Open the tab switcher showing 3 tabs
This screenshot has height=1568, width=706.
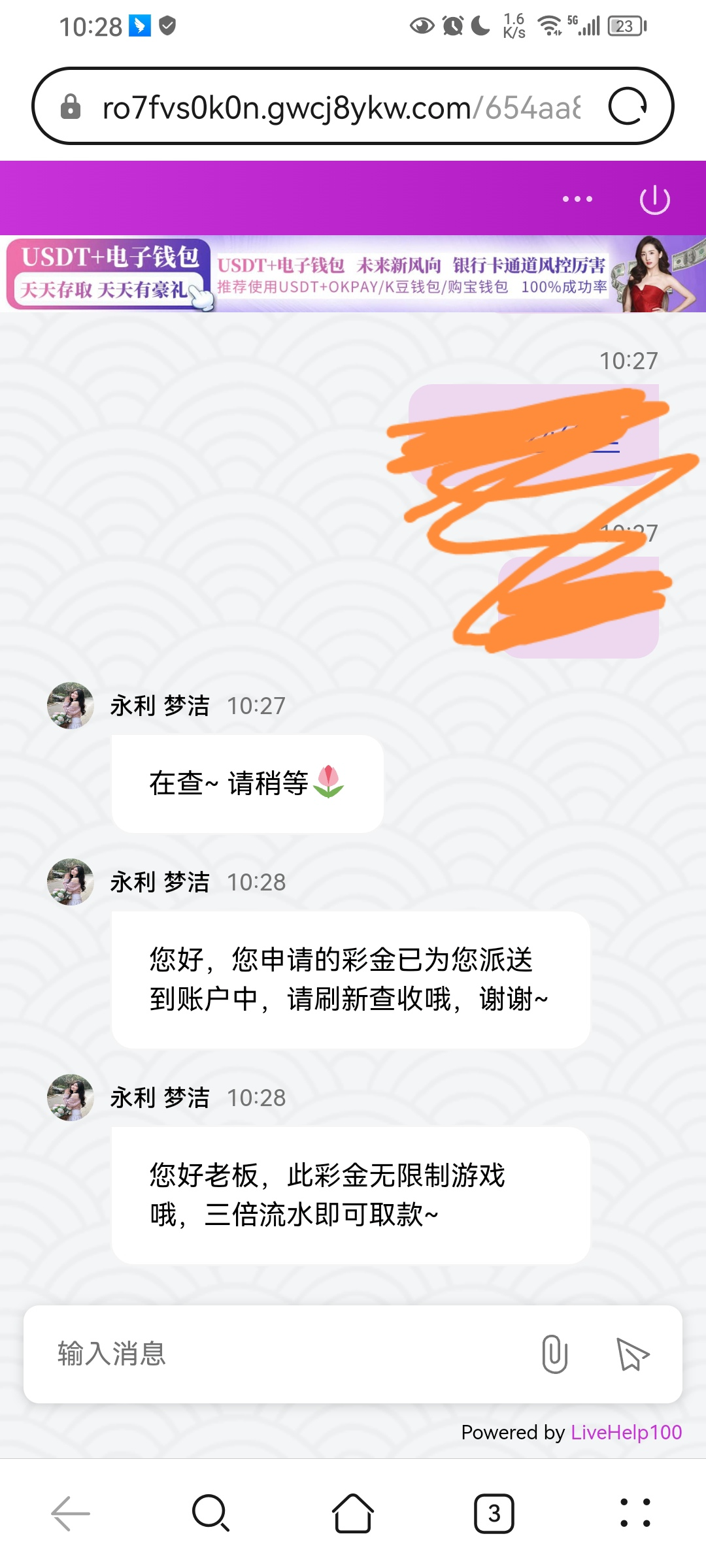click(494, 1513)
